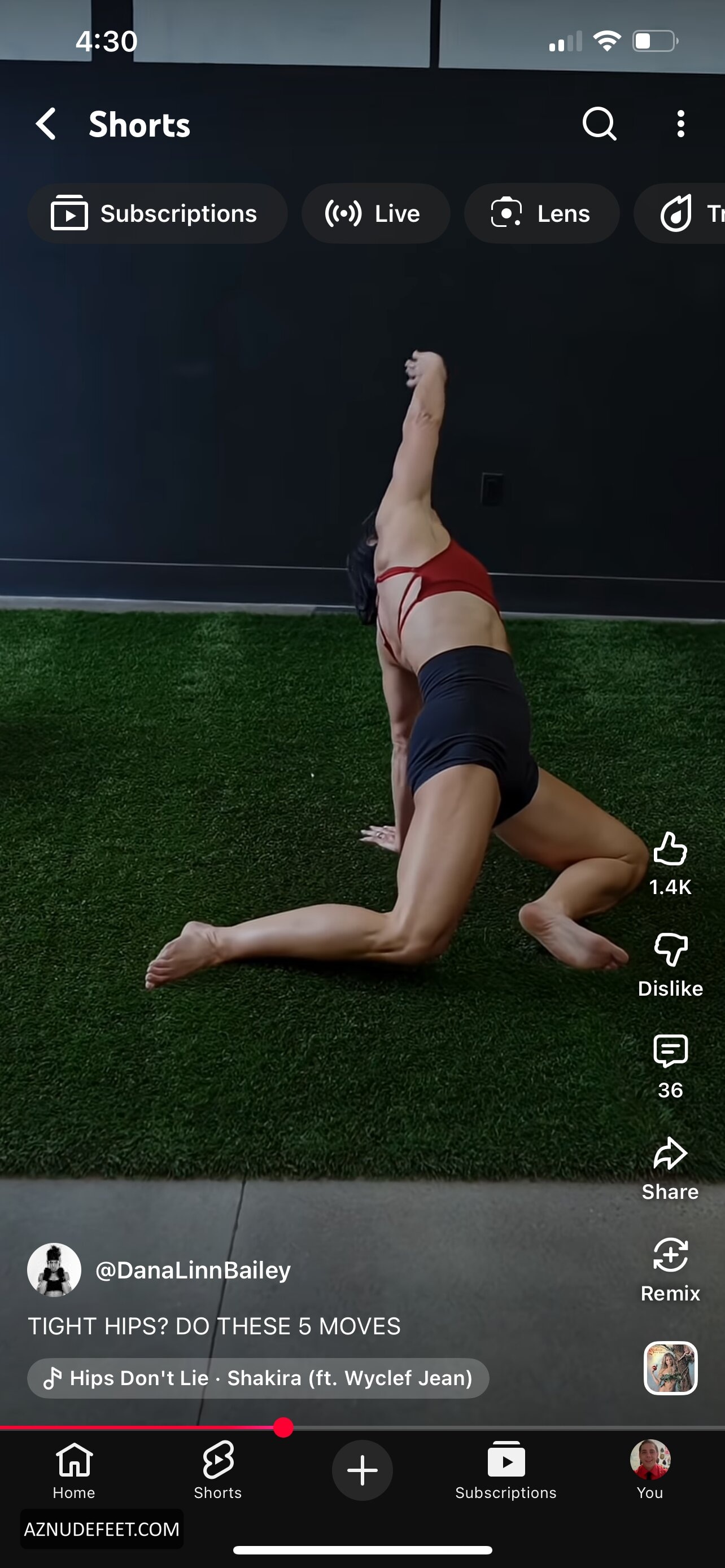
Task: Dislike this Short
Action: pyautogui.click(x=670, y=951)
